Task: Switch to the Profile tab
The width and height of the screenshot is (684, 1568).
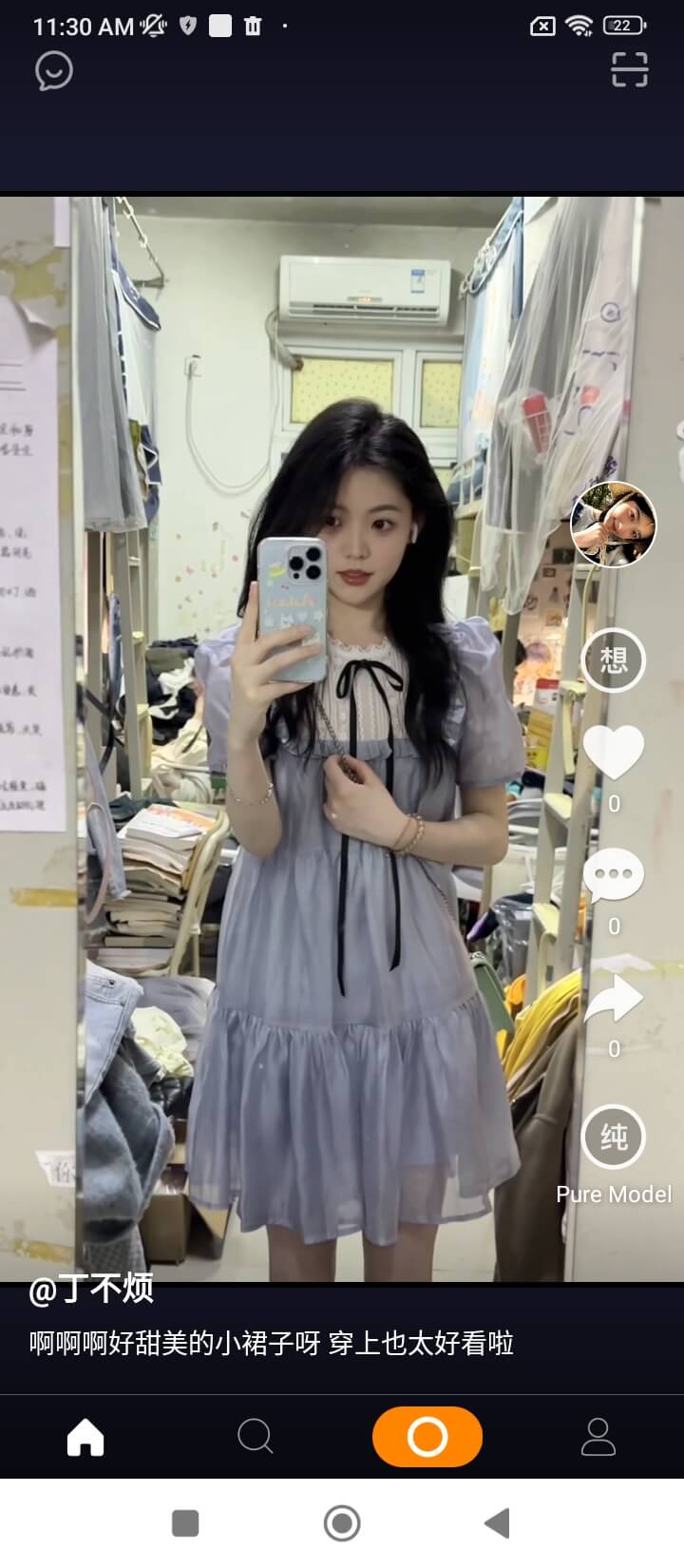Action: [598, 1437]
